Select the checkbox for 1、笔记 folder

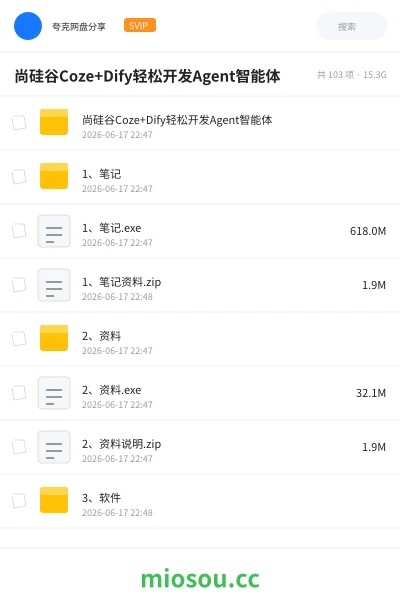click(19, 177)
